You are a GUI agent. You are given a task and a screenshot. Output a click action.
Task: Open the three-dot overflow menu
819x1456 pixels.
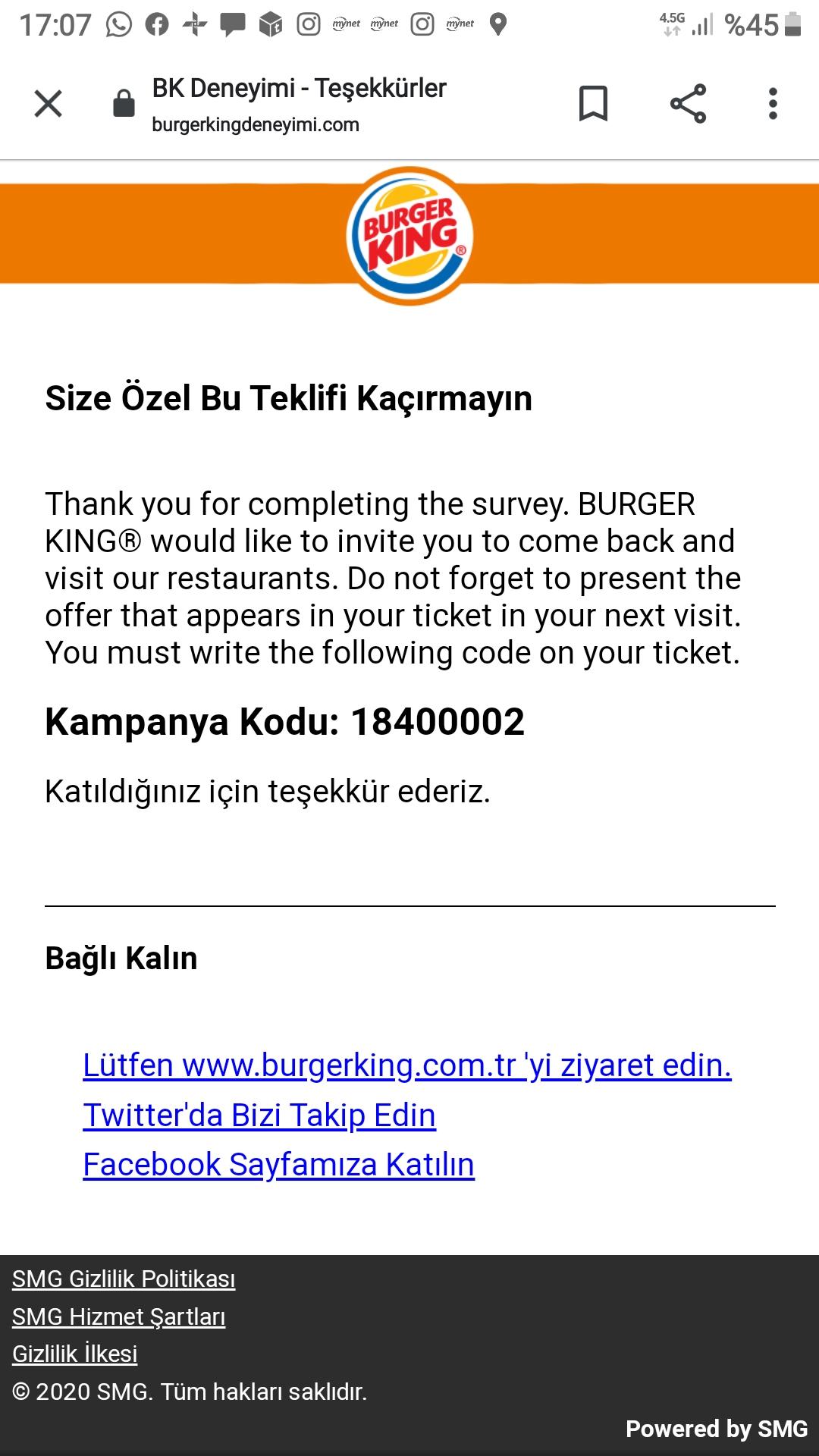tap(773, 104)
